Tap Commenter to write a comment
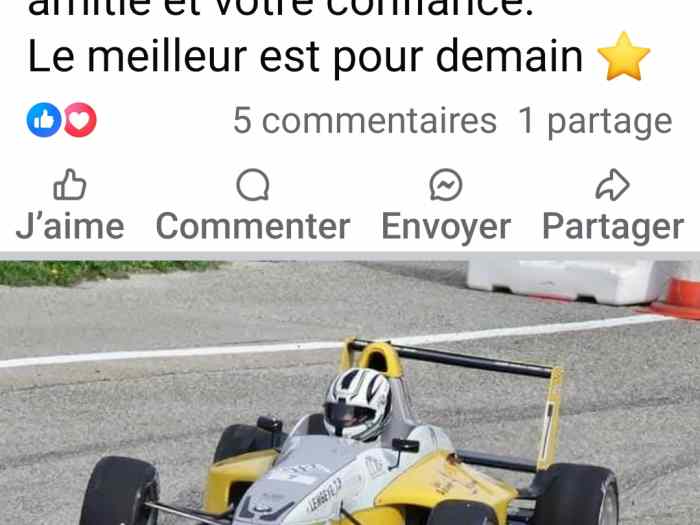The width and height of the screenshot is (700, 525). (x=252, y=207)
